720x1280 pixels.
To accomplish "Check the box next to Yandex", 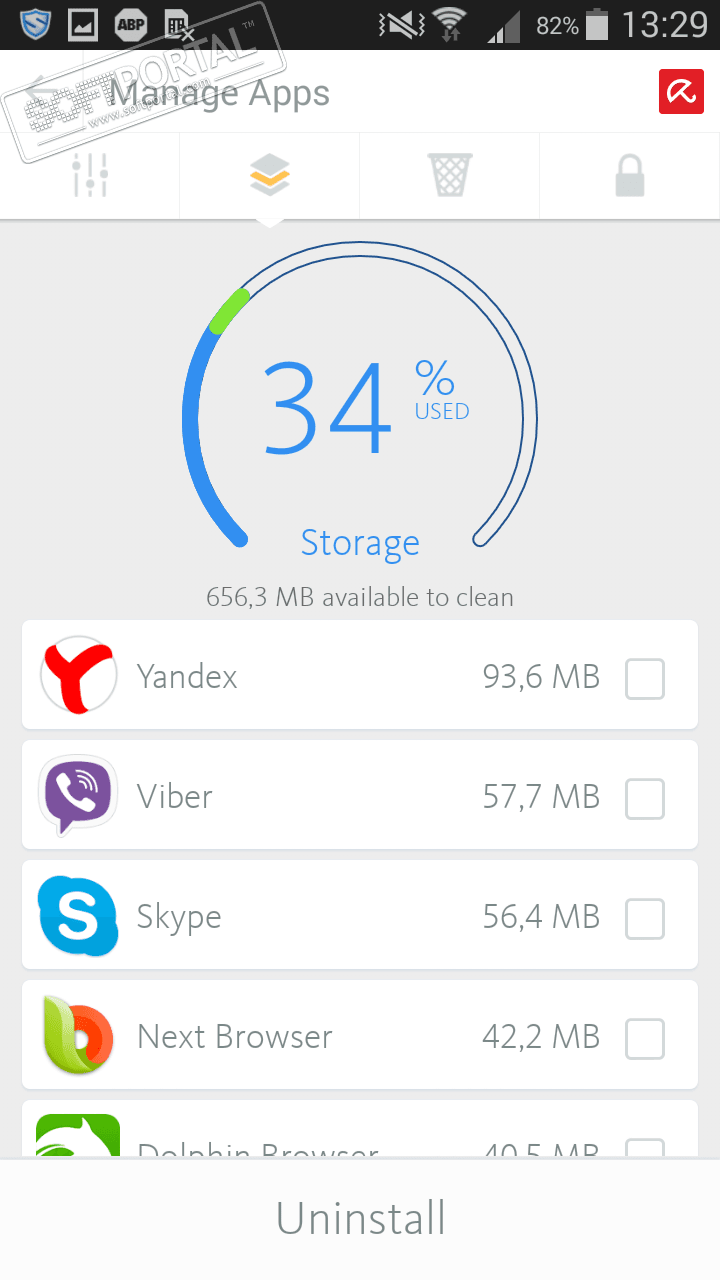I will point(645,679).
